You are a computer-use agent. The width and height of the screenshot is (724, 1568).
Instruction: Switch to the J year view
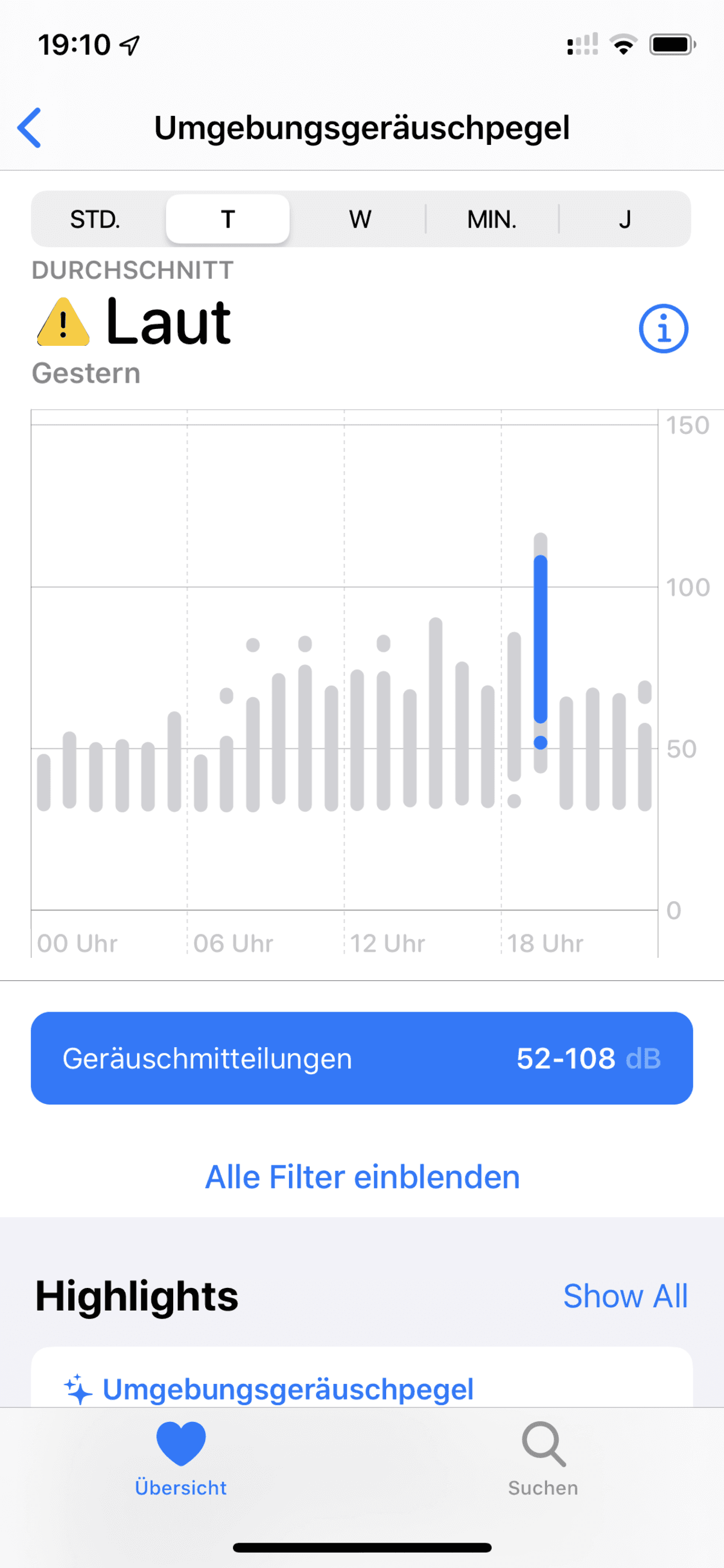click(x=624, y=219)
